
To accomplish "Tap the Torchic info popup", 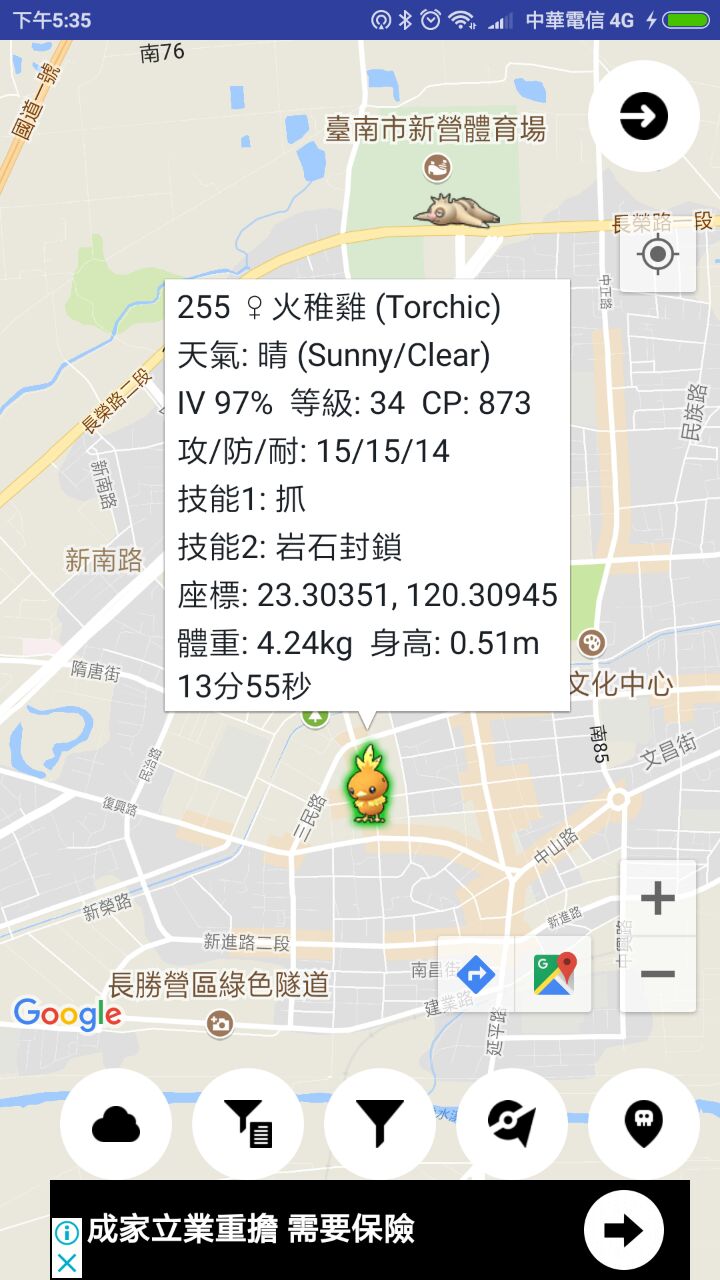I will point(367,495).
